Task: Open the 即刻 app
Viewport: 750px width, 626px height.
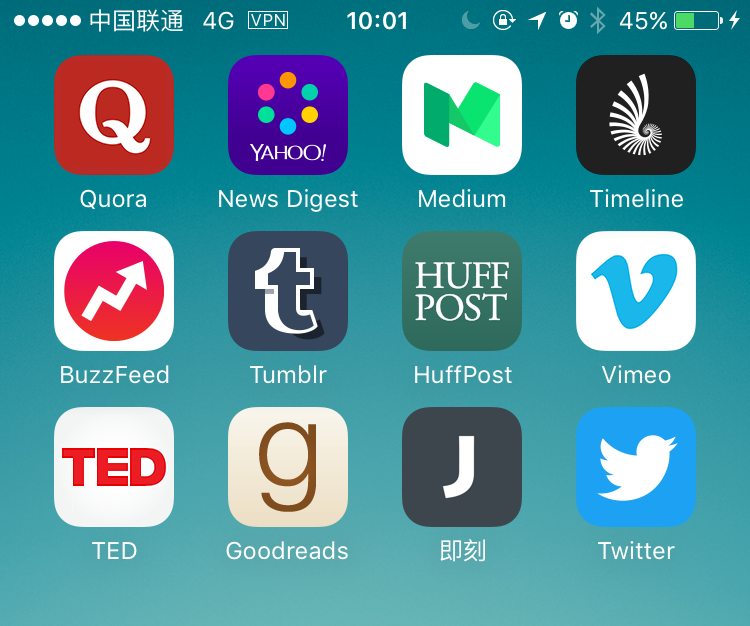Action: click(462, 467)
